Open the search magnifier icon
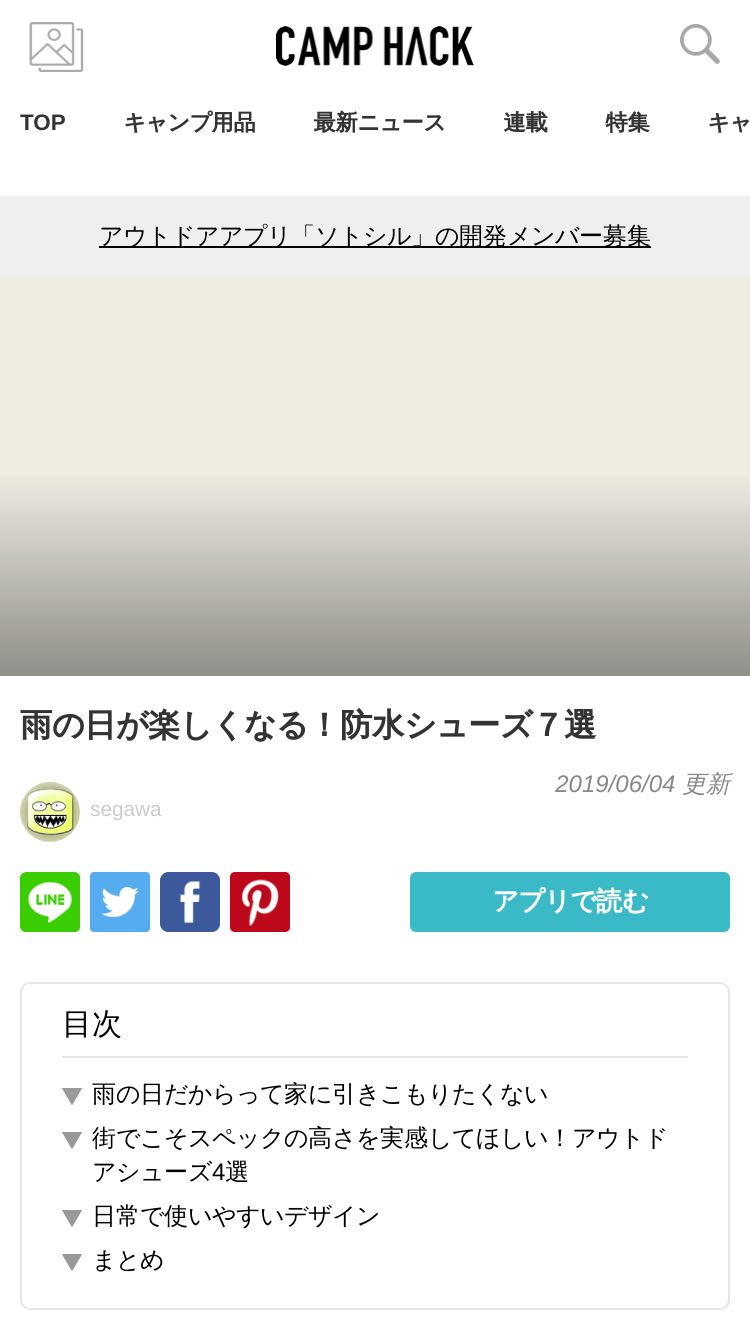The width and height of the screenshot is (750, 1334). [699, 44]
